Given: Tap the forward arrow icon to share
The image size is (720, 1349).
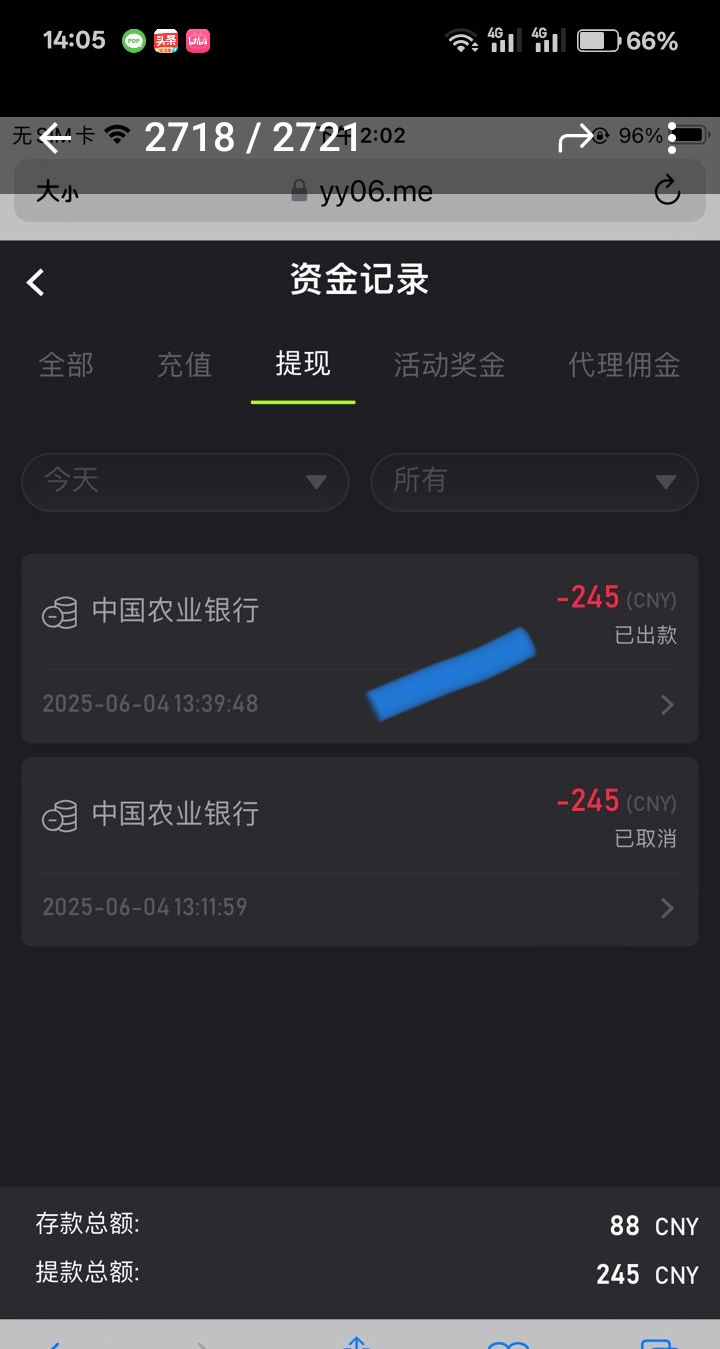Looking at the screenshot, I should (x=575, y=138).
